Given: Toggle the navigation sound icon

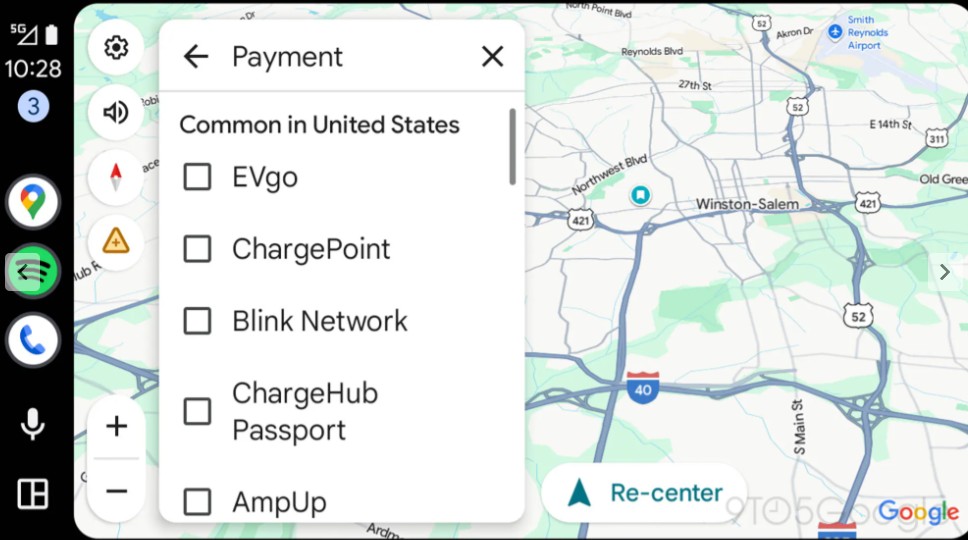Looking at the screenshot, I should pyautogui.click(x=116, y=112).
